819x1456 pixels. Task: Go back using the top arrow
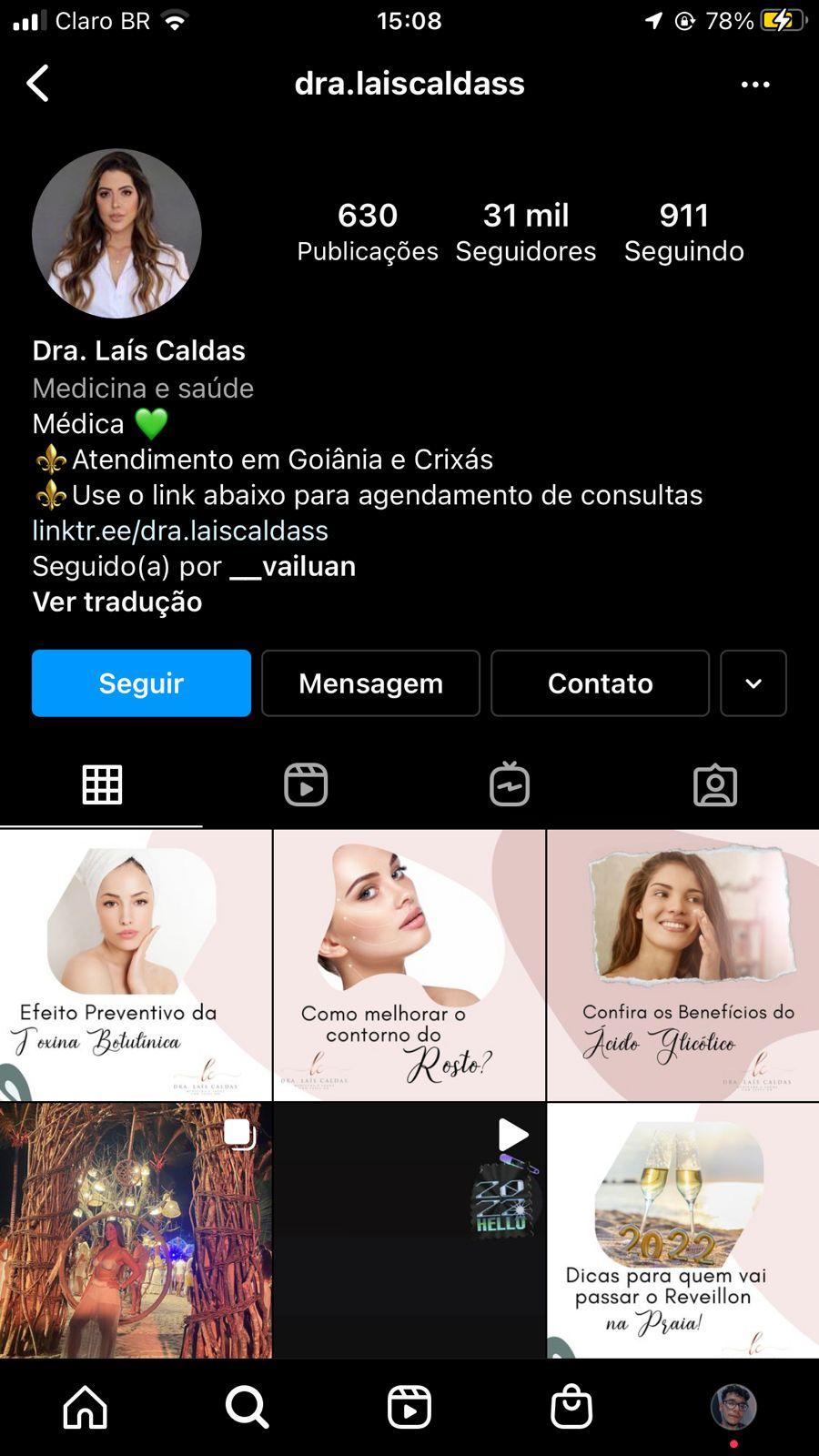pyautogui.click(x=38, y=84)
